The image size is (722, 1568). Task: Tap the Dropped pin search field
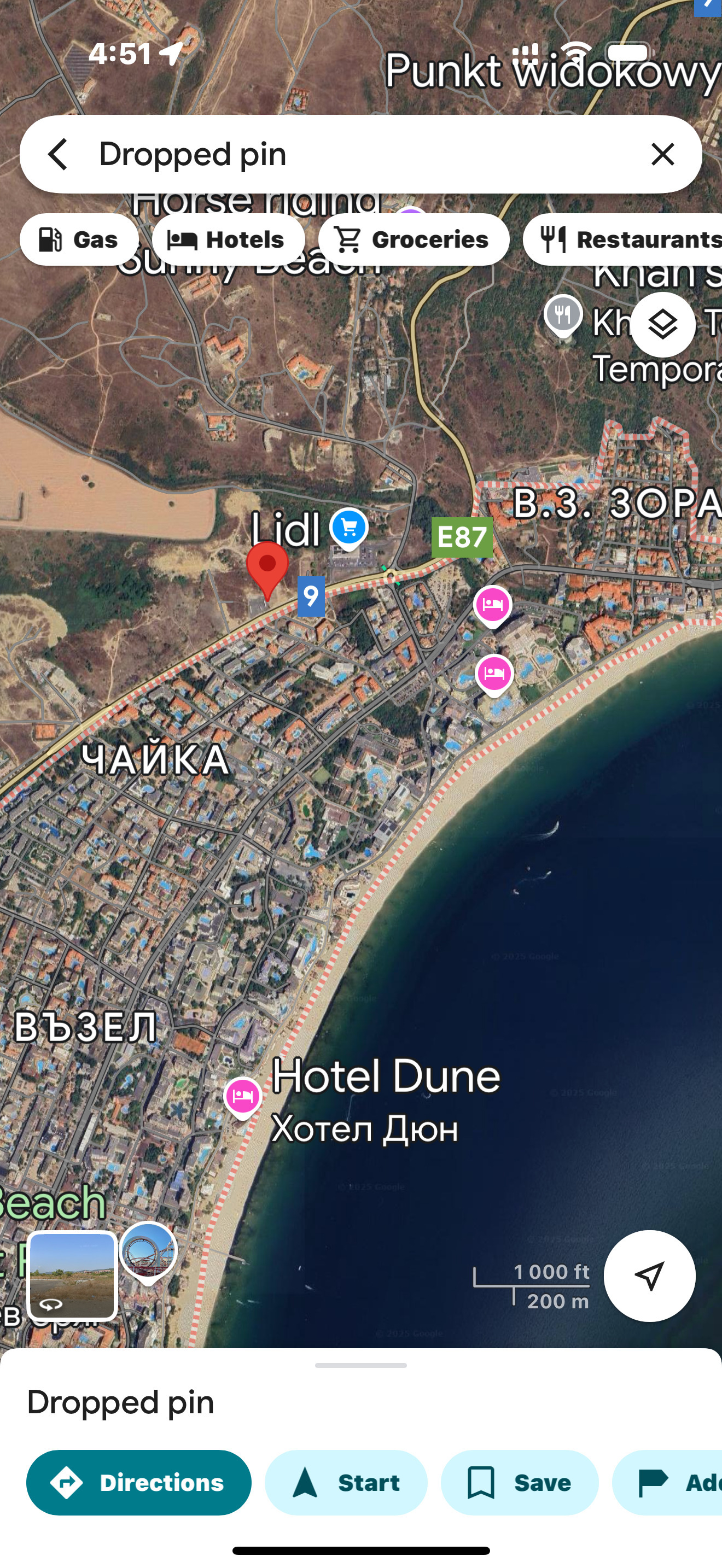359,154
